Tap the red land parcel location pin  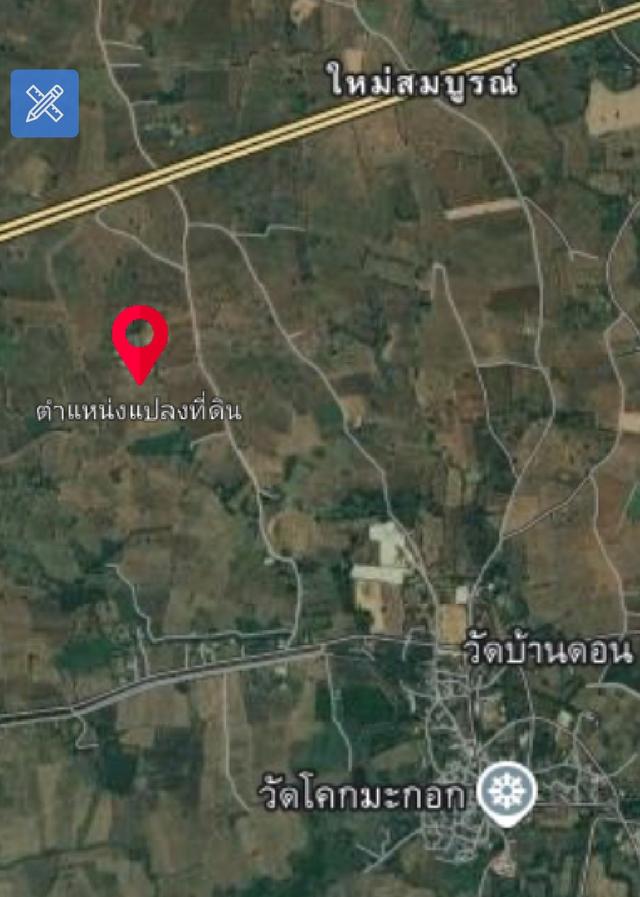tap(140, 338)
